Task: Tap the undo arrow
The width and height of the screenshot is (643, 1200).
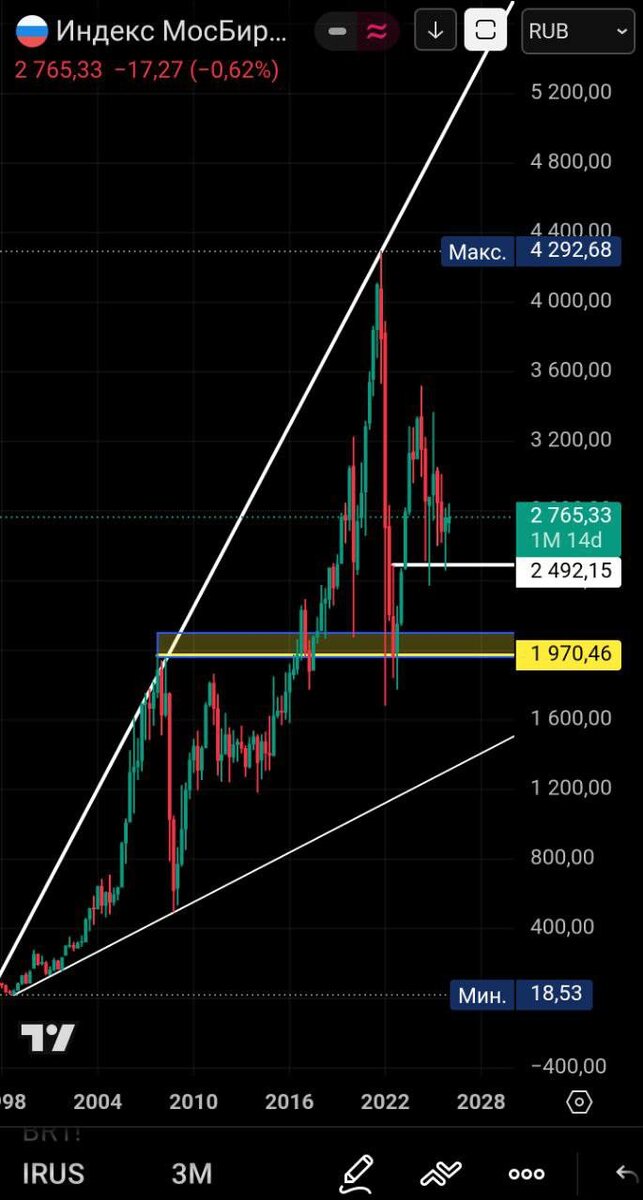Action: click(x=622, y=1173)
